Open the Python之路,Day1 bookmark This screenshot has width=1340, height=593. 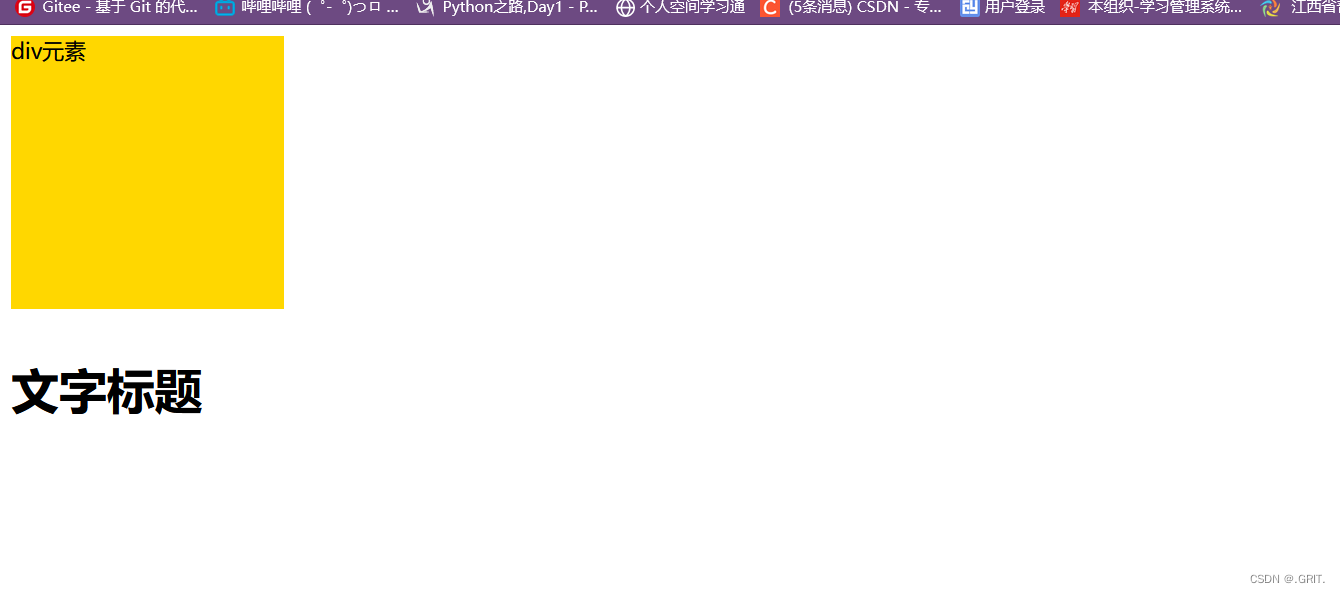pos(507,8)
